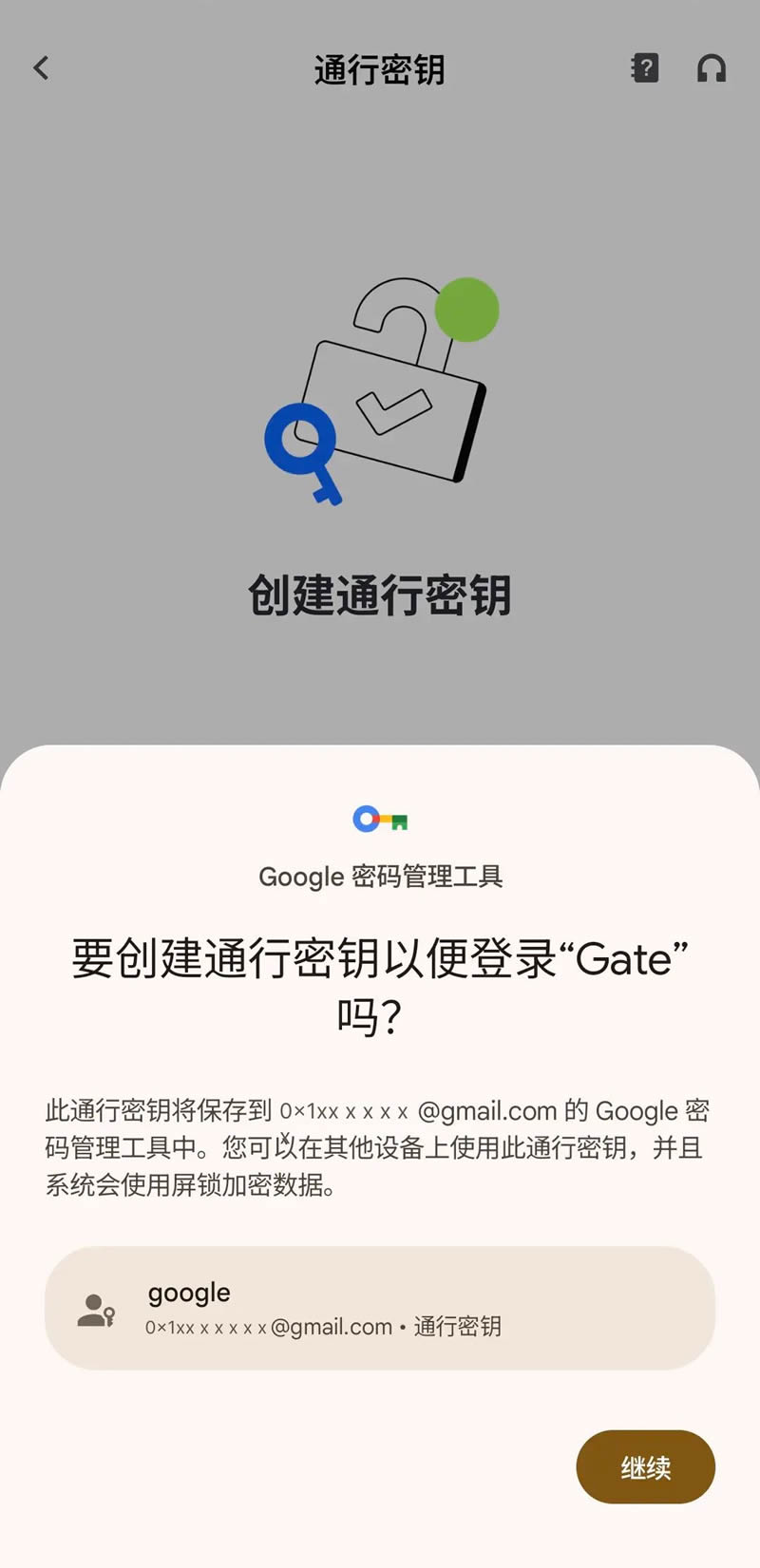Screen dimensions: 760x1568
Task: Tap the back arrow in the header
Action: coord(40,67)
